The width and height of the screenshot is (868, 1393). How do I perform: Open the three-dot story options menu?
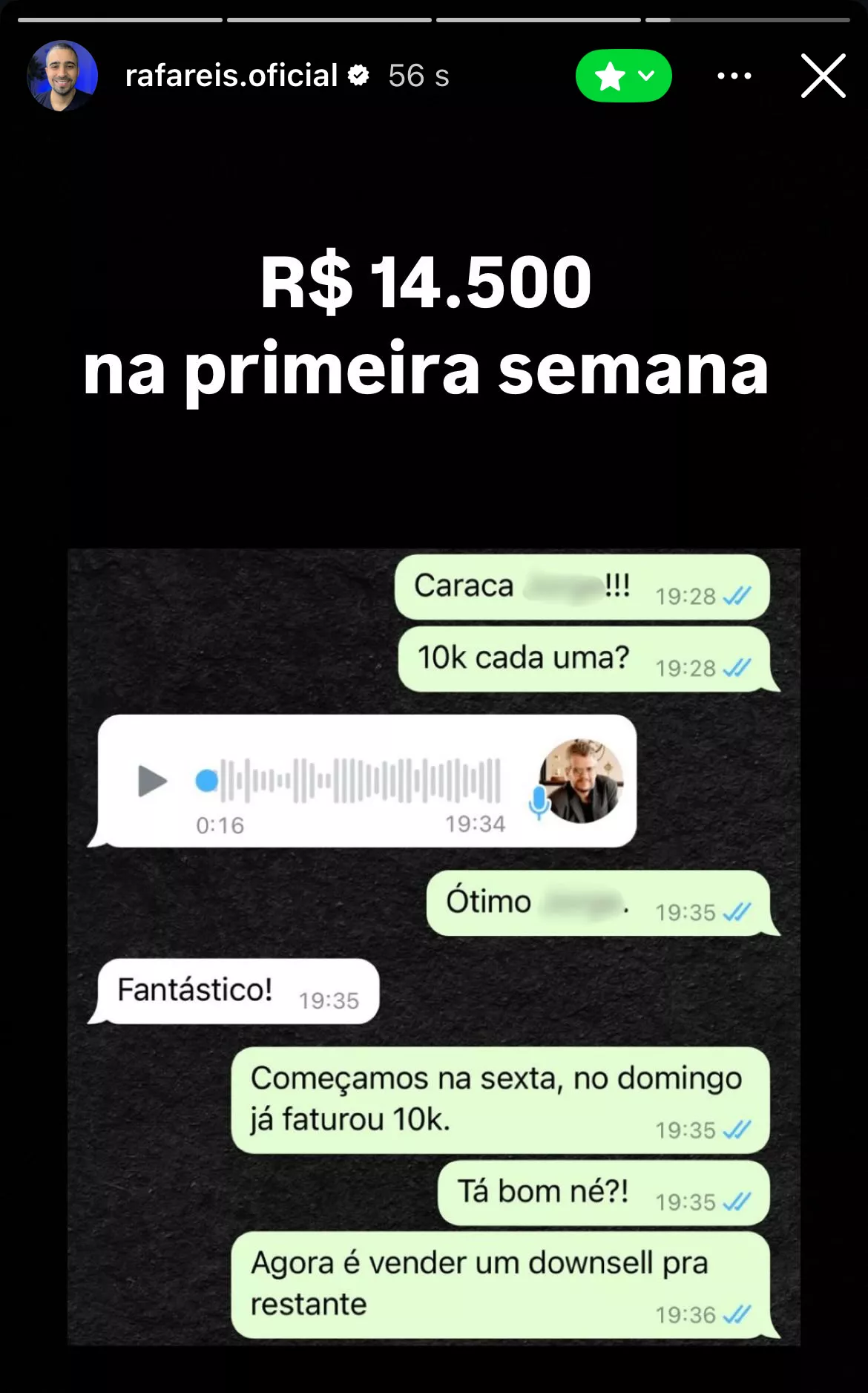point(734,76)
